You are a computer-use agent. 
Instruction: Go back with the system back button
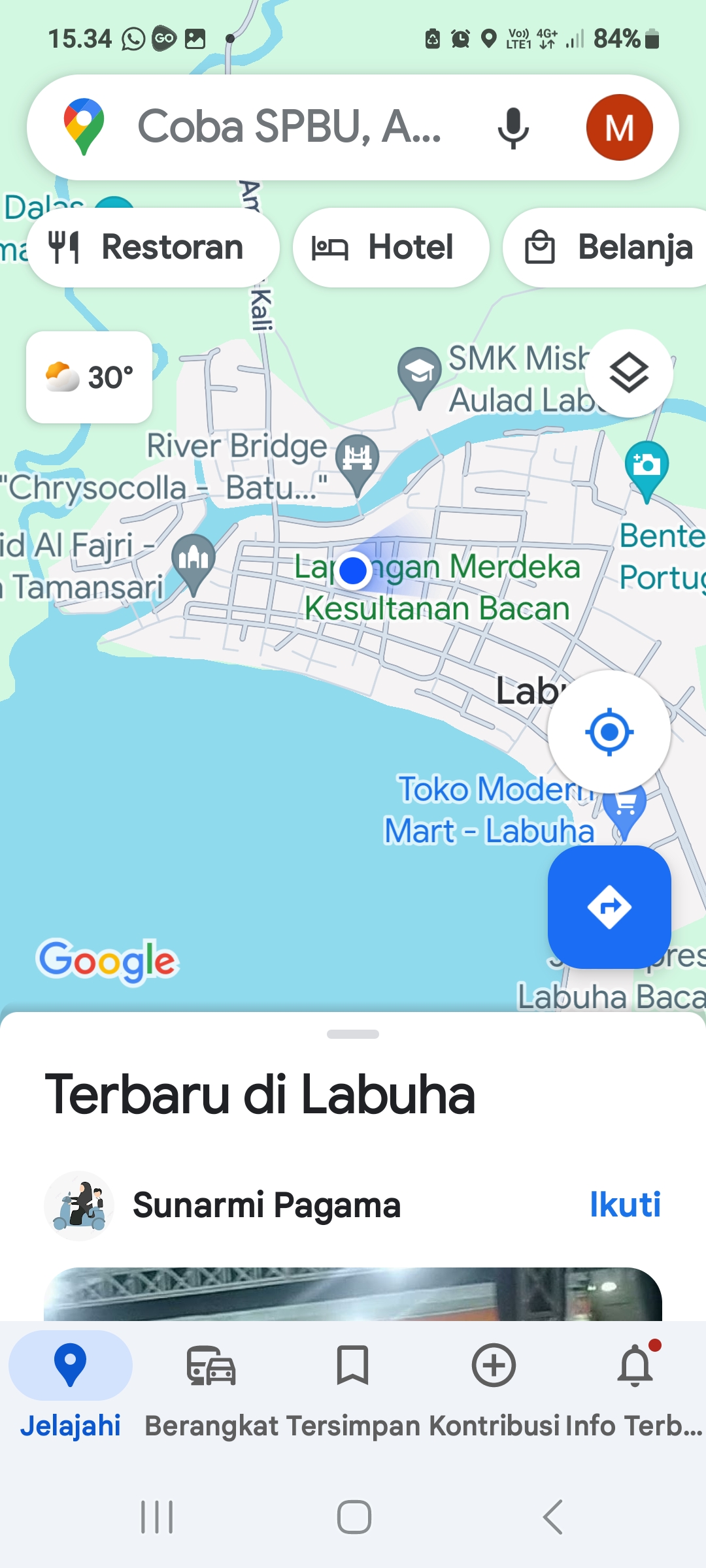tap(553, 1516)
